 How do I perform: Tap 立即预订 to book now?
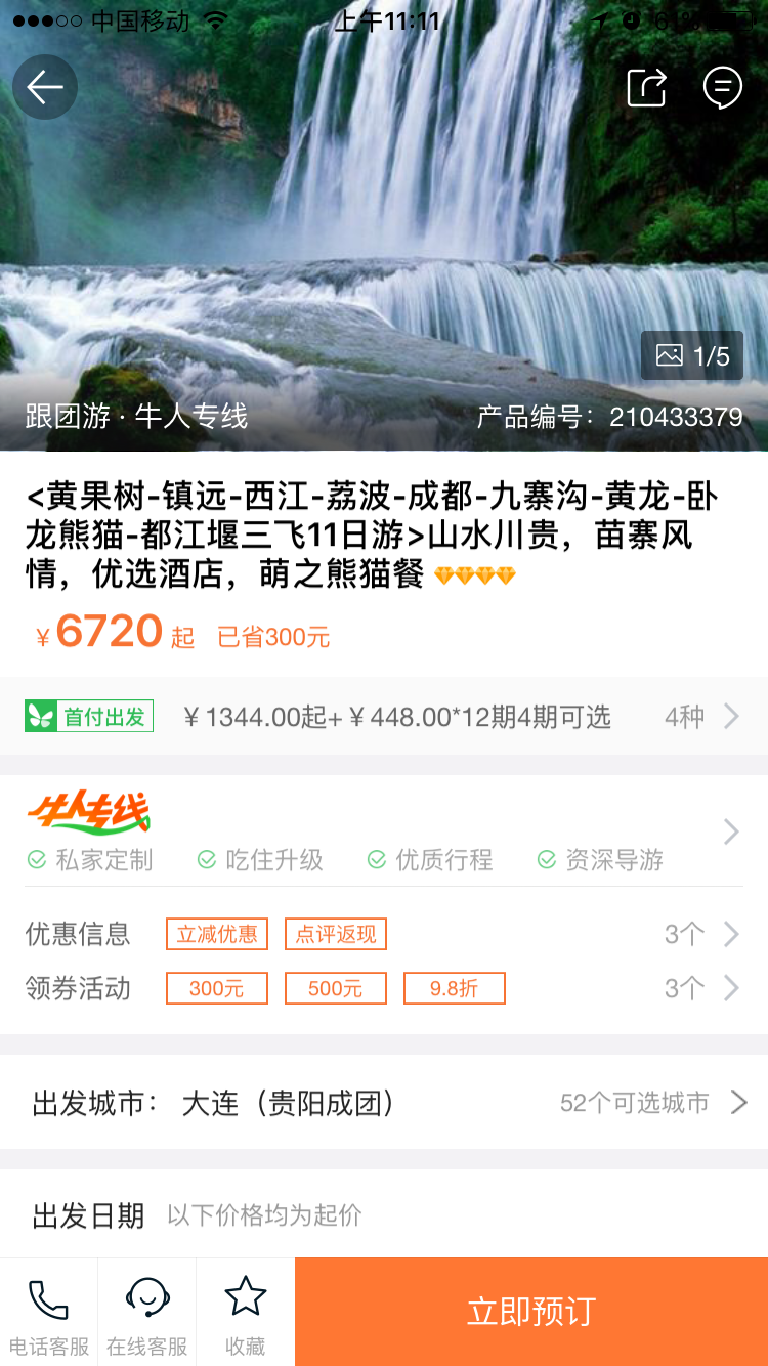531,1312
